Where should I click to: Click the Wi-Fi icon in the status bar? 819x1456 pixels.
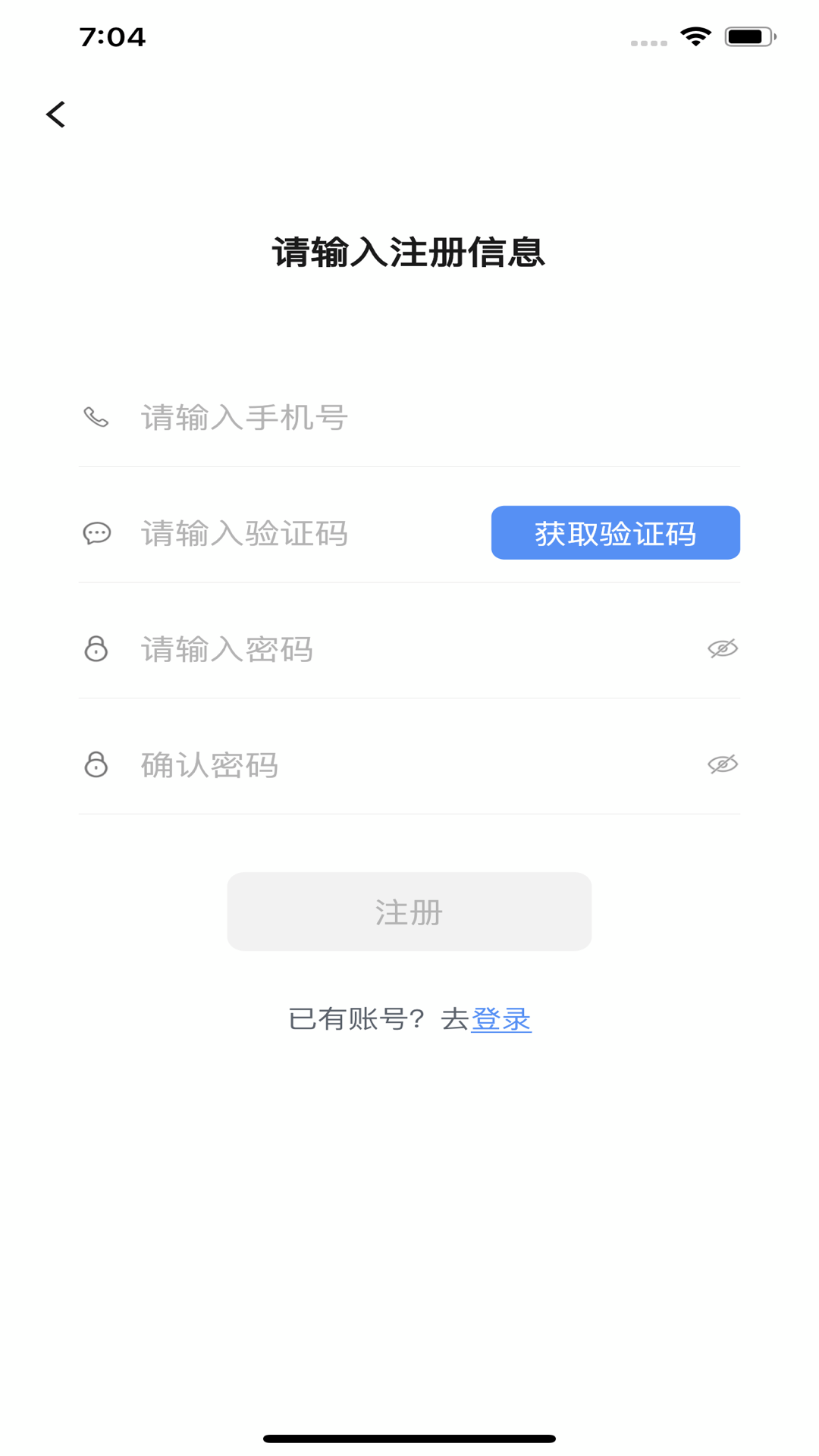(x=695, y=34)
